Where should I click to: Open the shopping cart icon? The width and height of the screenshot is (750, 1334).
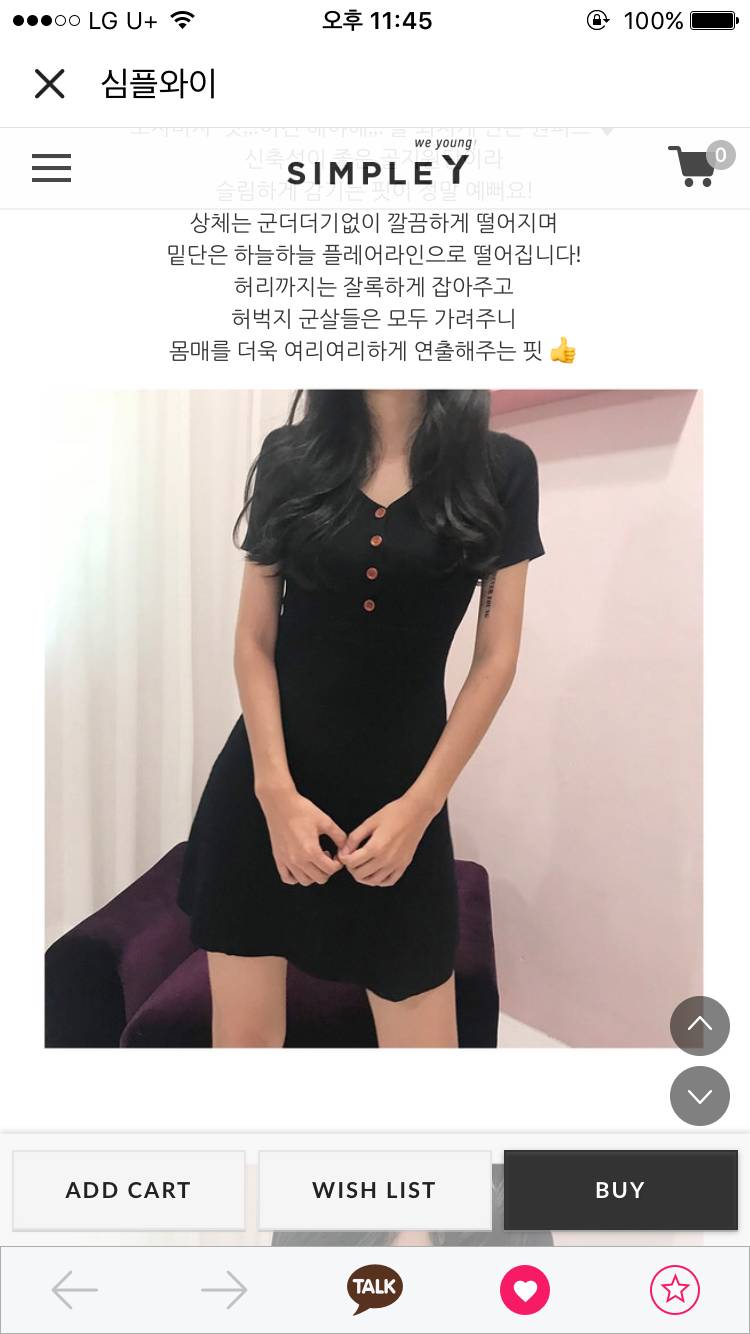[x=694, y=168]
